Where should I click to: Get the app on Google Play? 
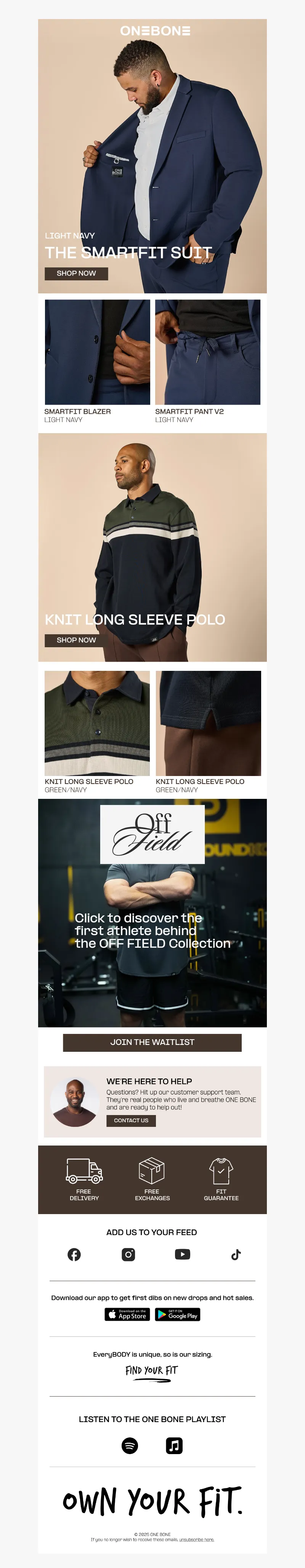(178, 1315)
